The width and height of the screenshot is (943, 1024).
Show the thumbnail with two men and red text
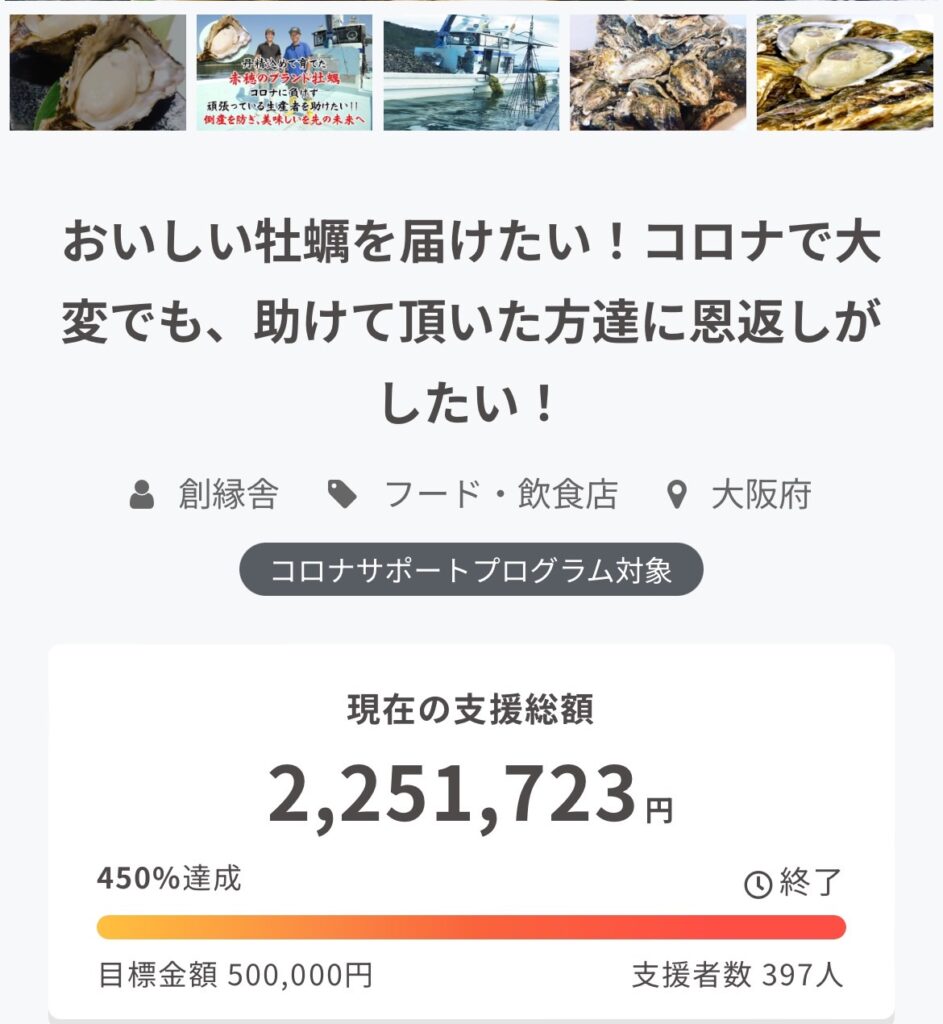284,72
